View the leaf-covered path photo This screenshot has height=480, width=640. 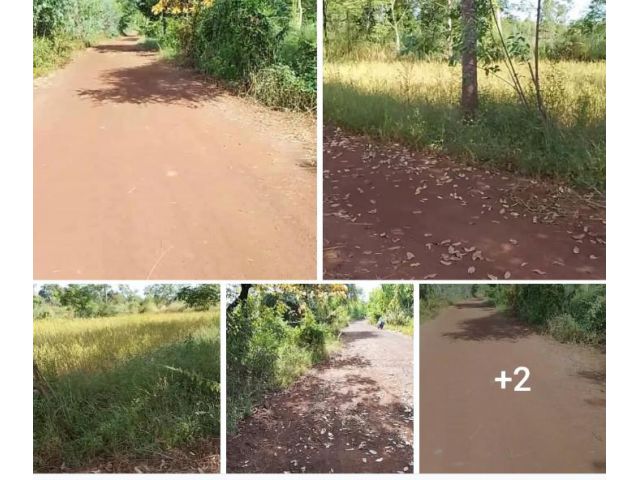tap(319, 378)
